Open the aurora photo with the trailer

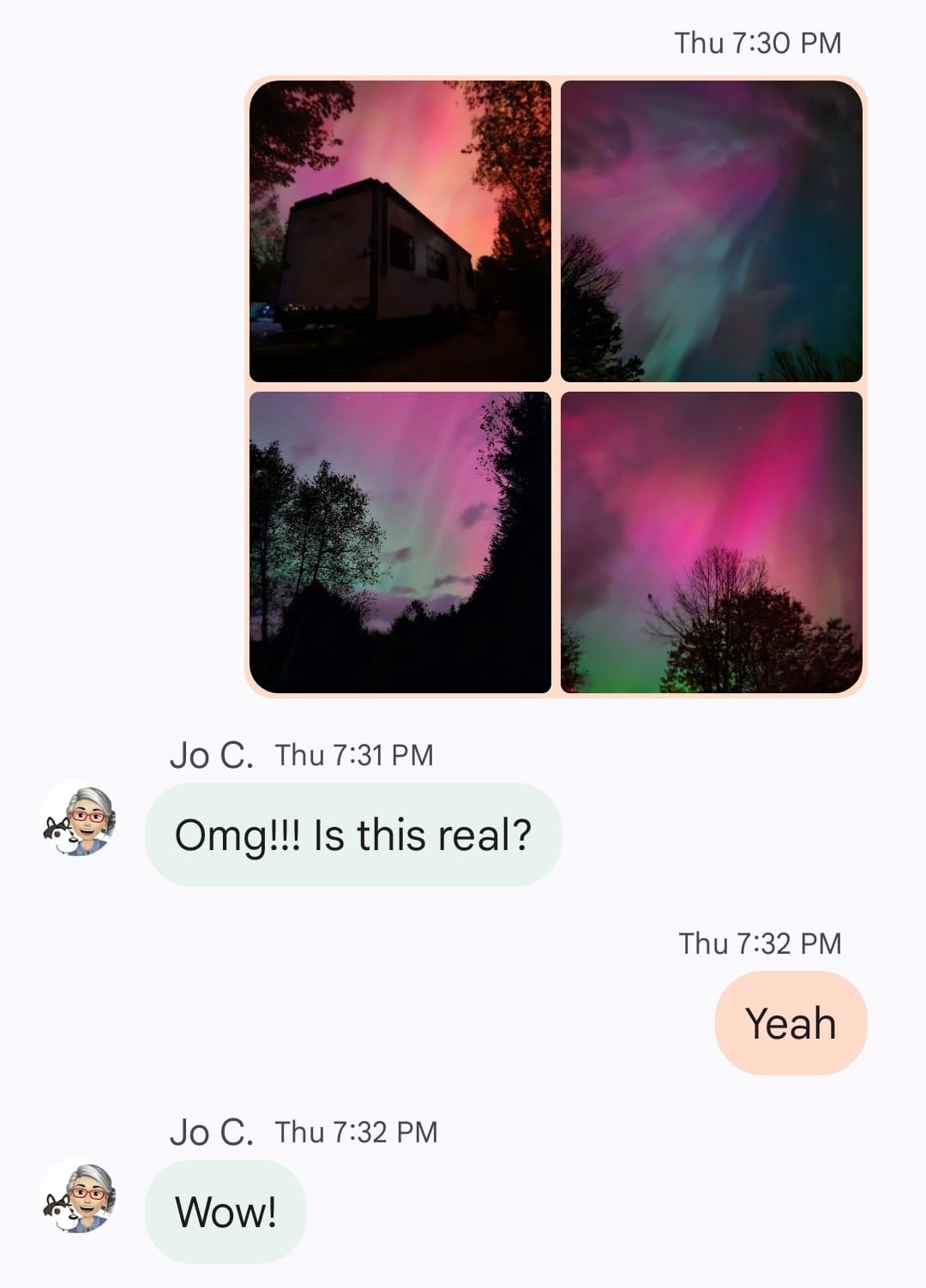coord(400,231)
